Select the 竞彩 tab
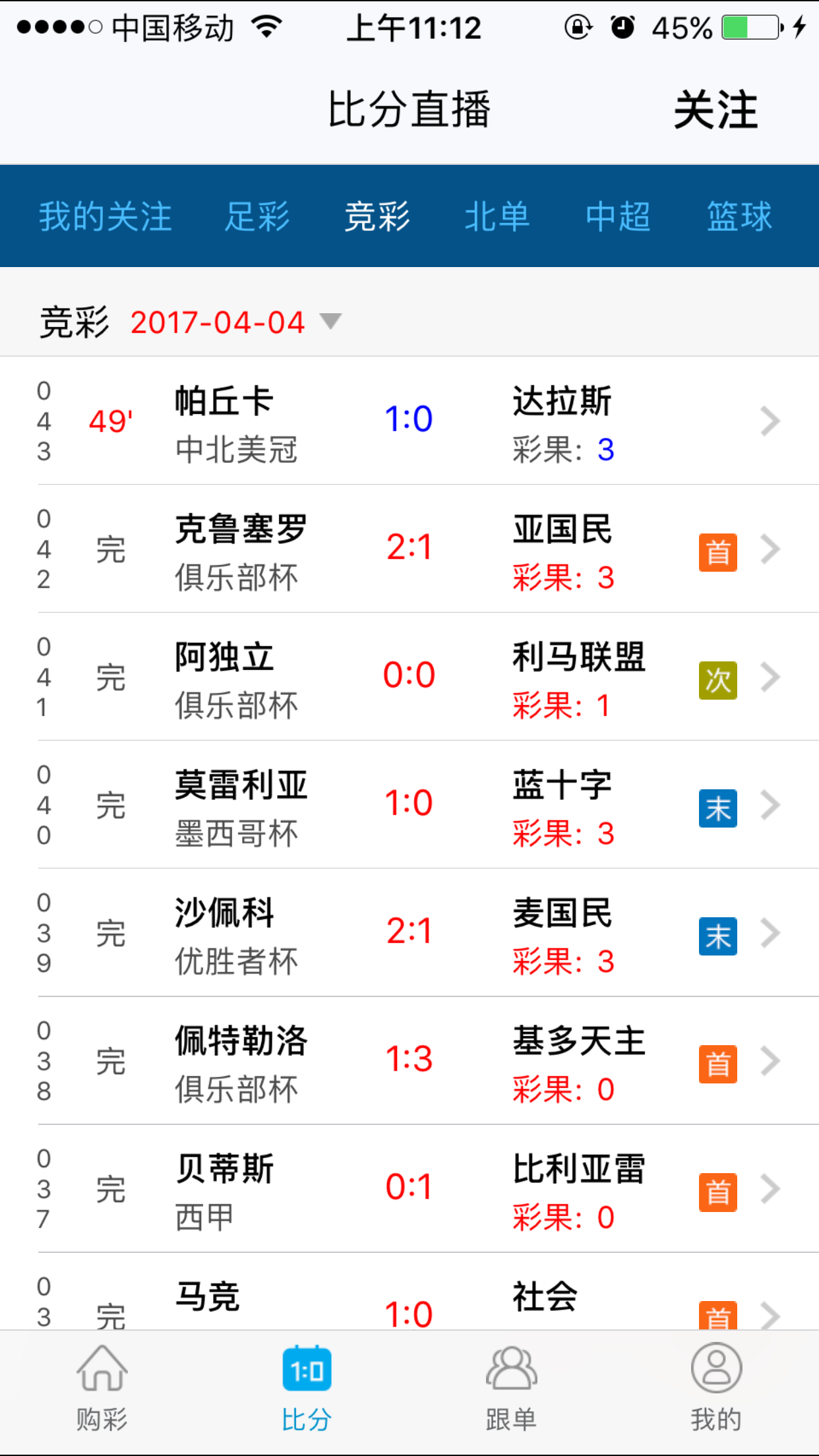Viewport: 819px width, 1456px height. click(x=377, y=216)
